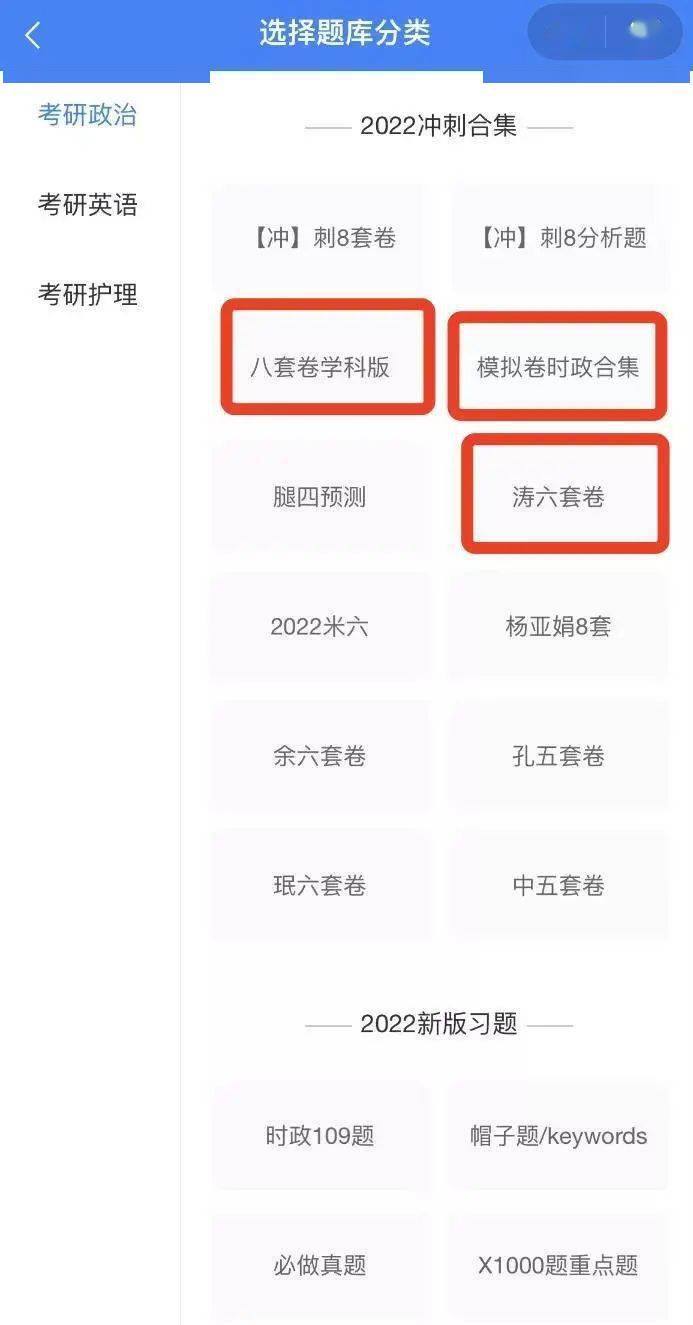The image size is (693, 1325).
Task: Open 中五套卷
Action: point(558,886)
